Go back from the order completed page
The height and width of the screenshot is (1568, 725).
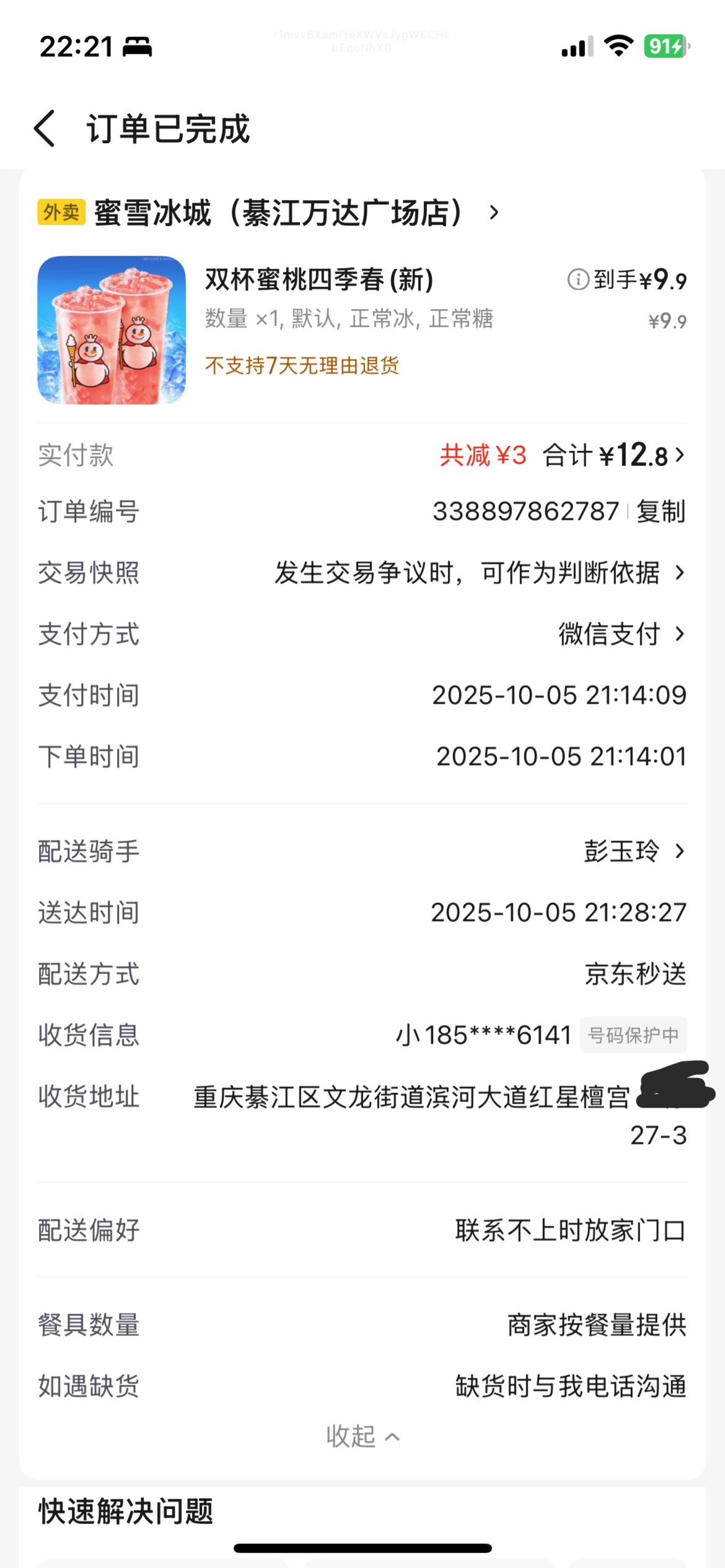click(45, 129)
